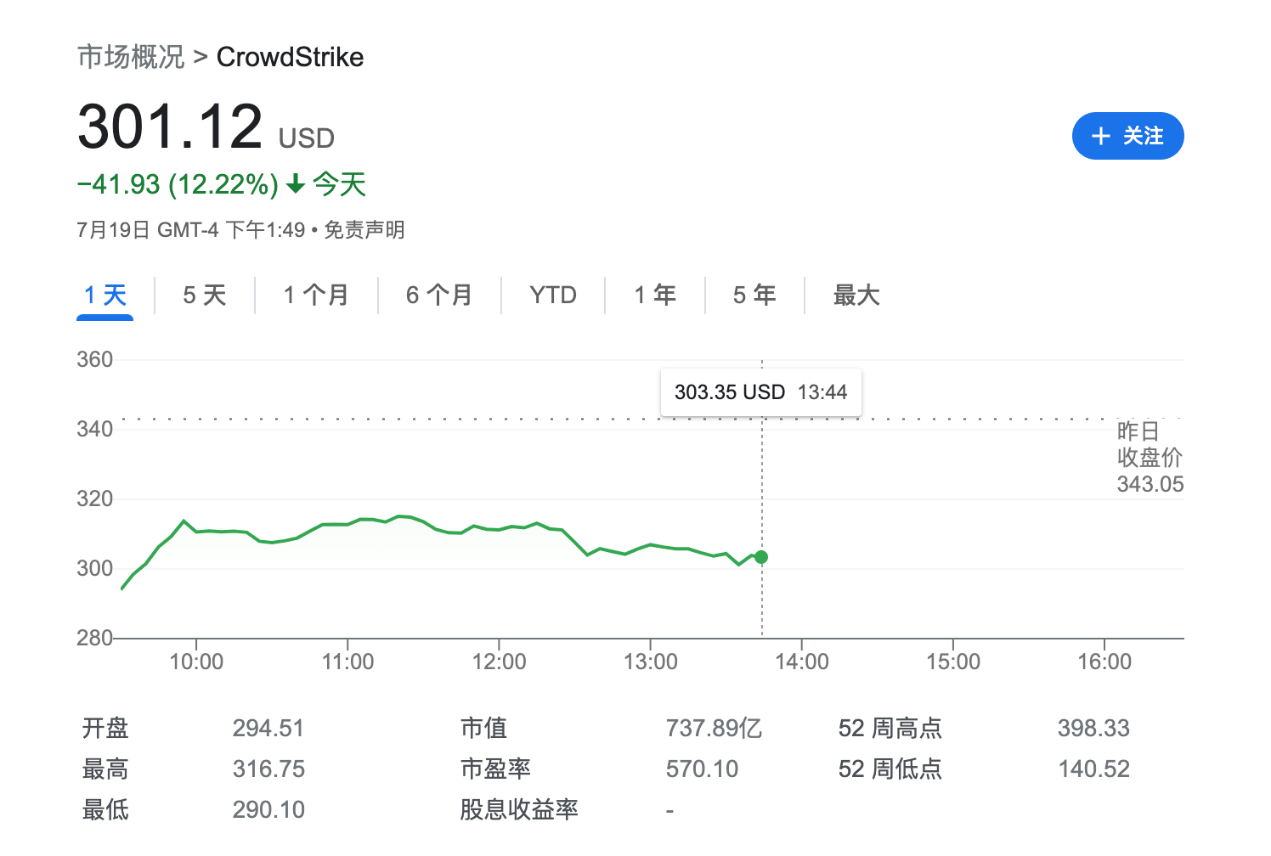Switch to the 最大 chart range
This screenshot has height=856, width=1271.
pos(856,295)
